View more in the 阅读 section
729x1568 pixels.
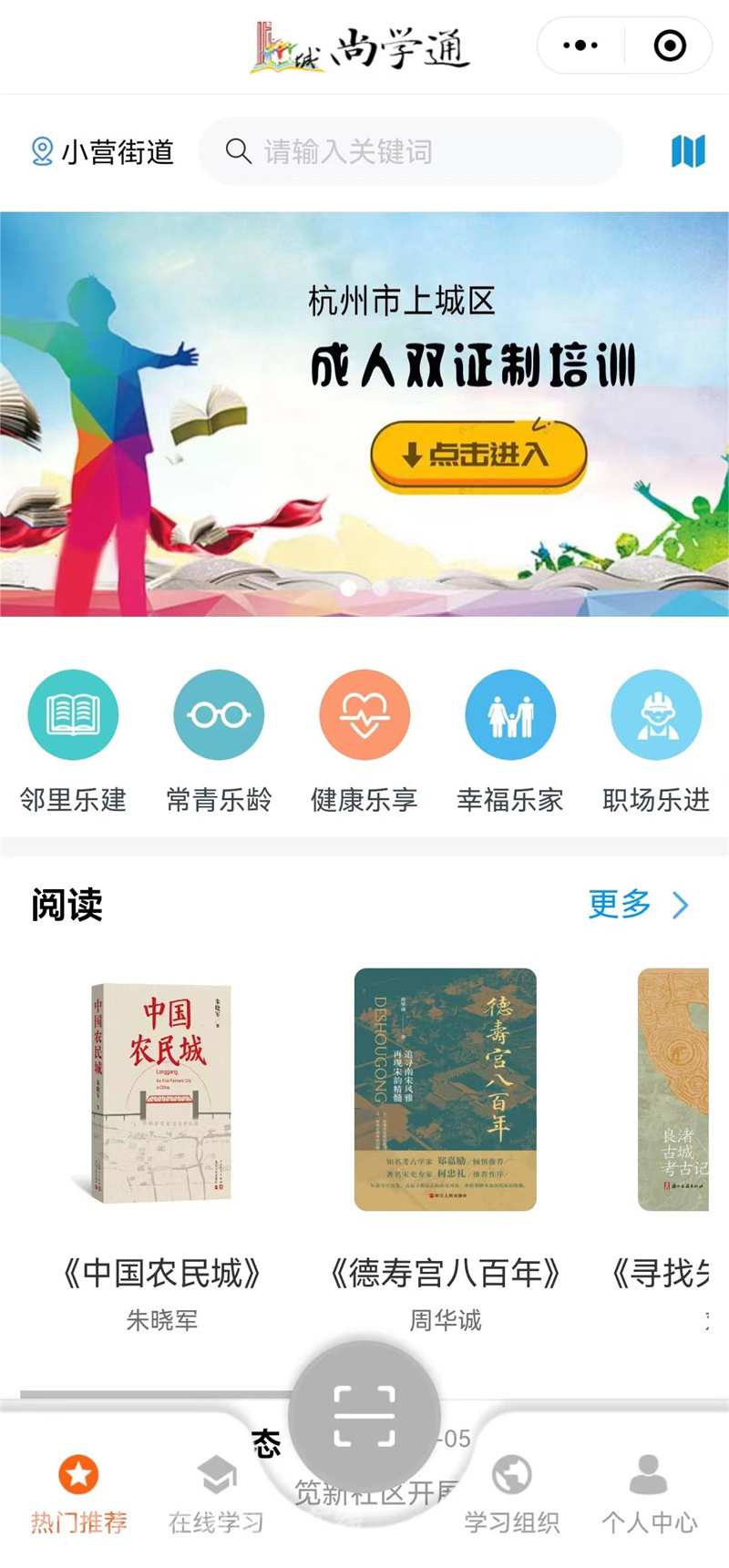(x=638, y=905)
